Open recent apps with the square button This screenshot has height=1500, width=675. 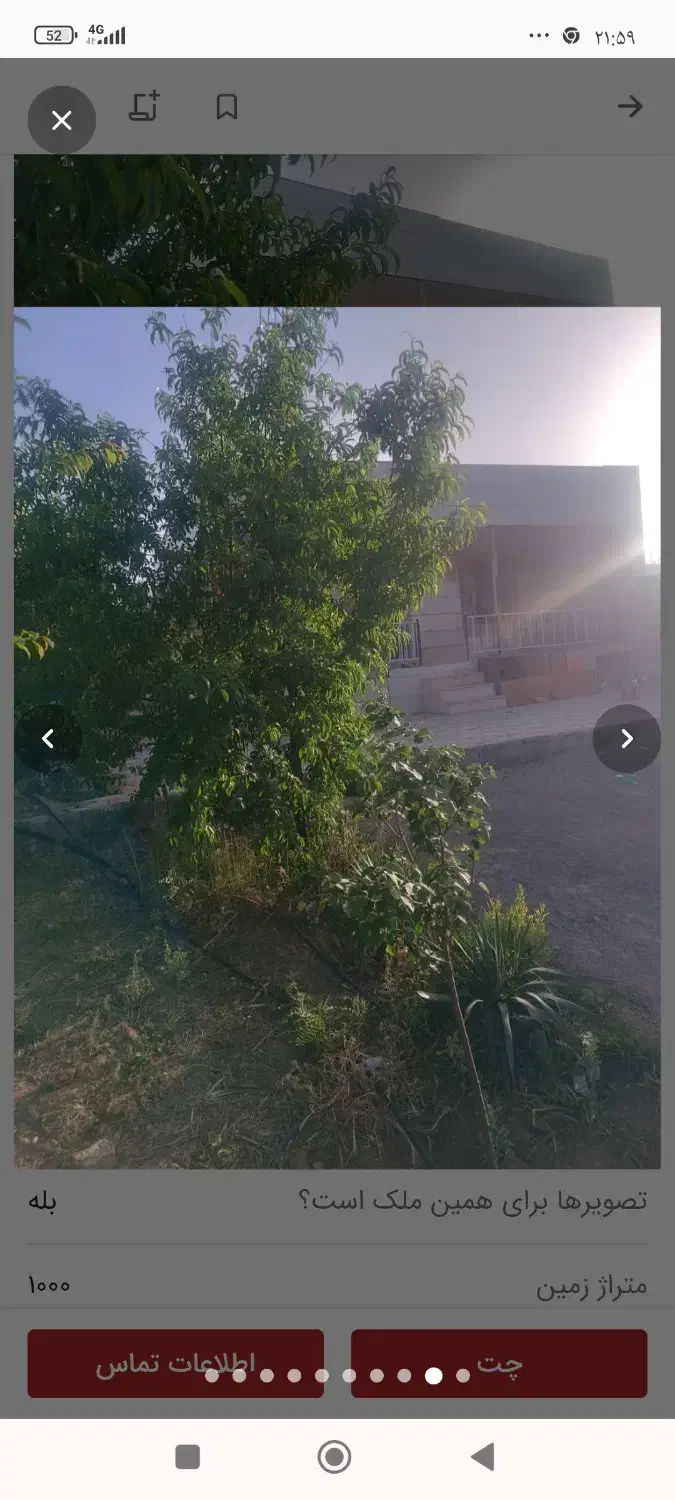click(188, 1457)
